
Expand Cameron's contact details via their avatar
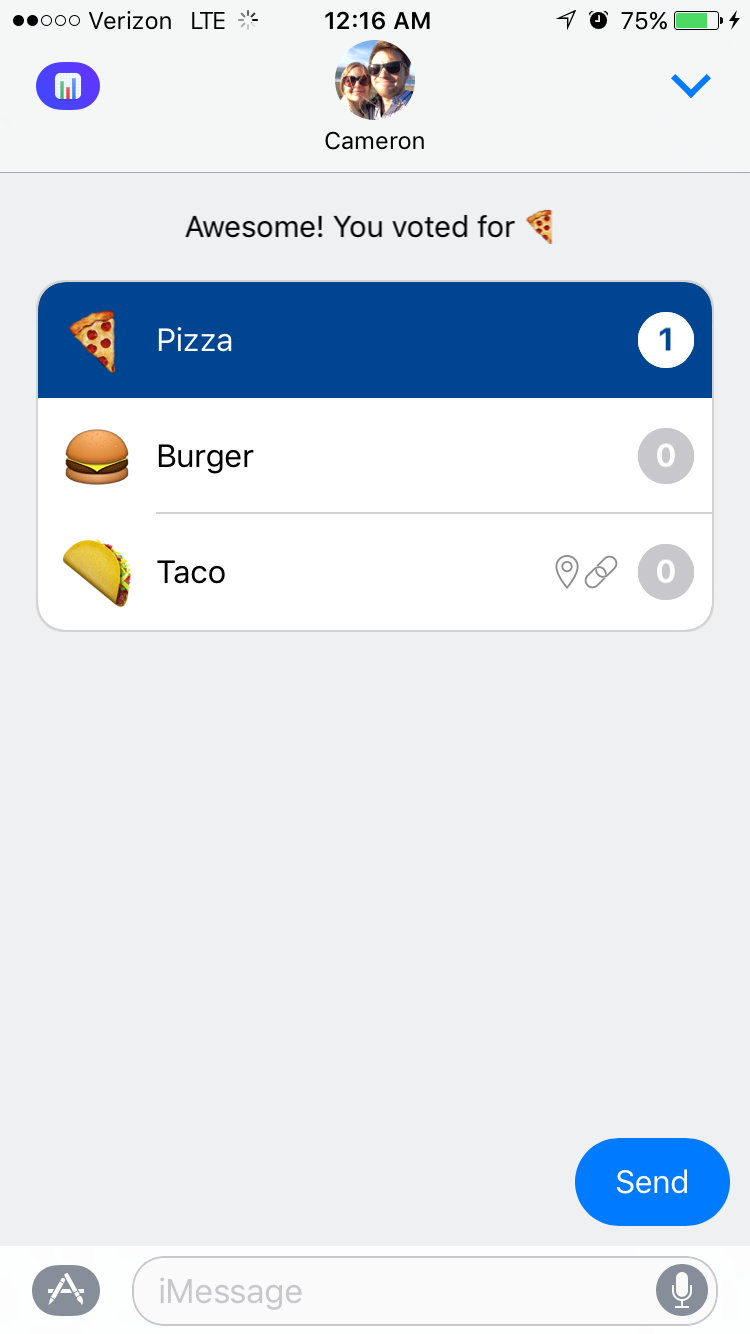[374, 79]
